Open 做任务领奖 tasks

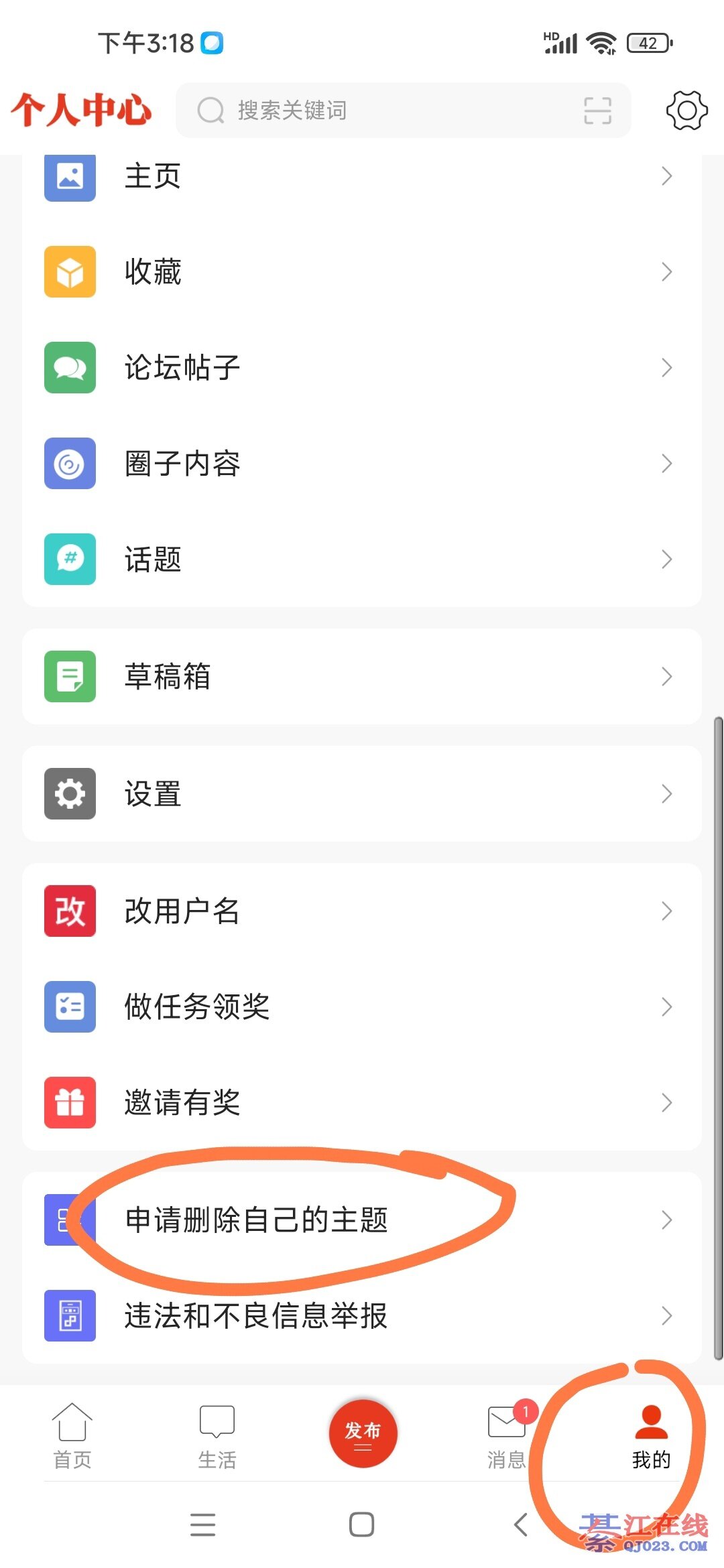(362, 1006)
